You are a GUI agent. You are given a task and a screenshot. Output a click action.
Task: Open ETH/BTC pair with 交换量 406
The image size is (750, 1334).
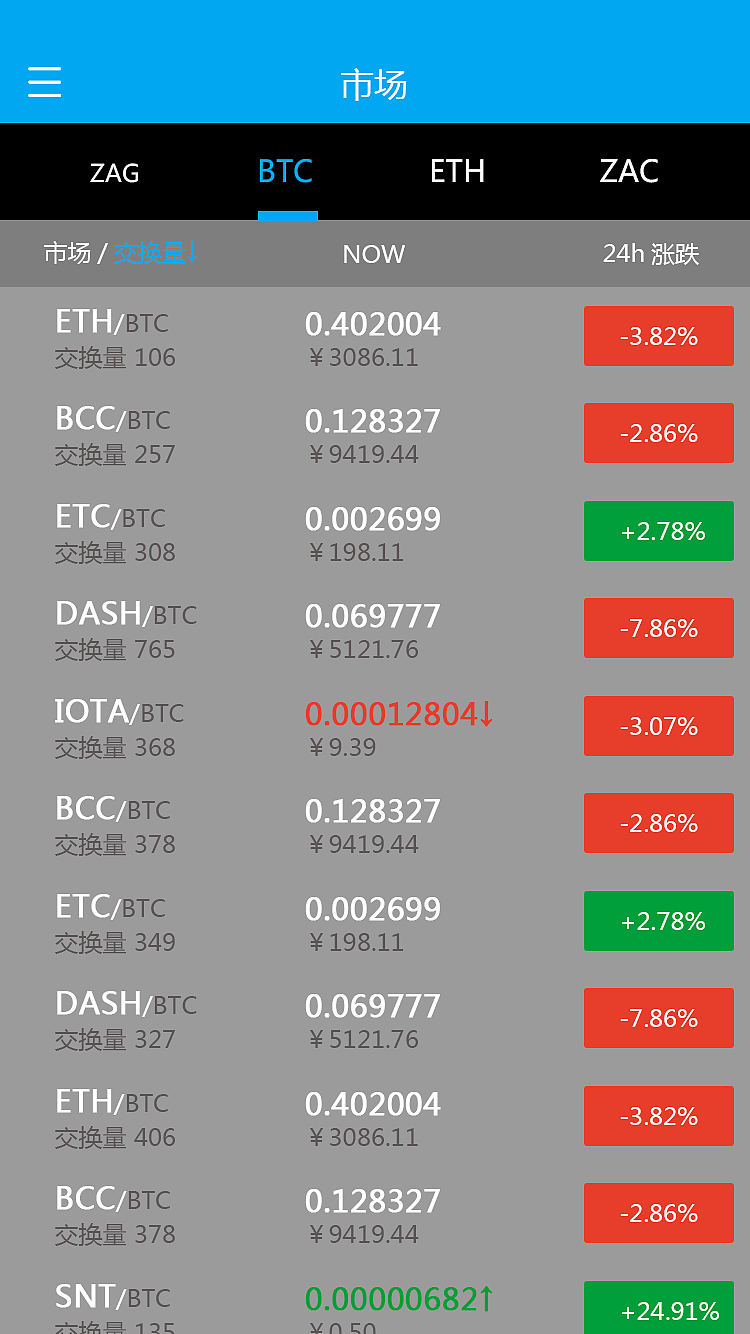point(374,1117)
